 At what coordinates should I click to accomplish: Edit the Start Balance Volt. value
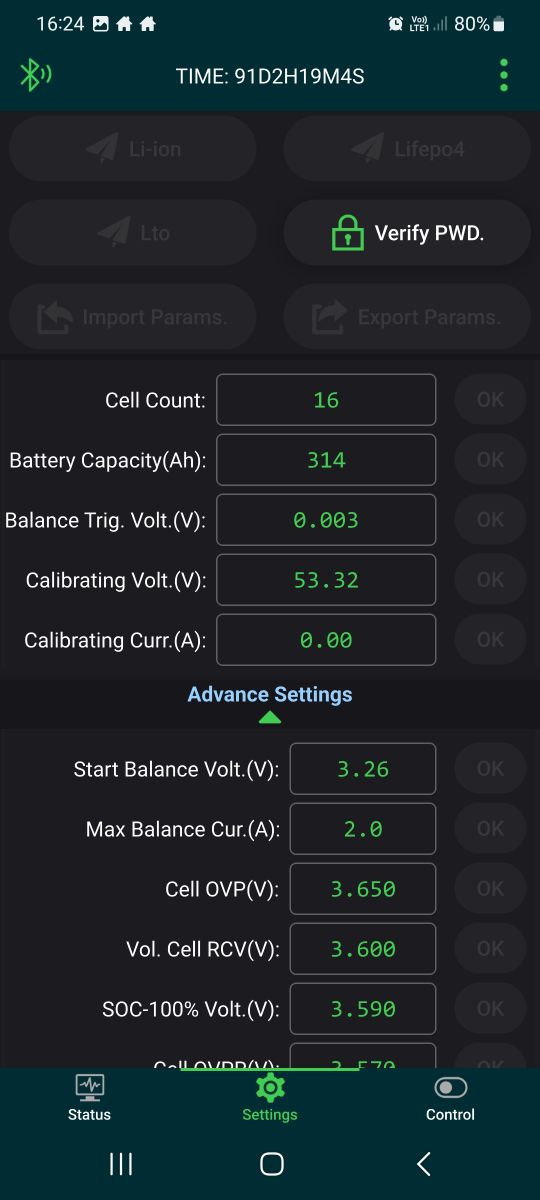tap(363, 769)
